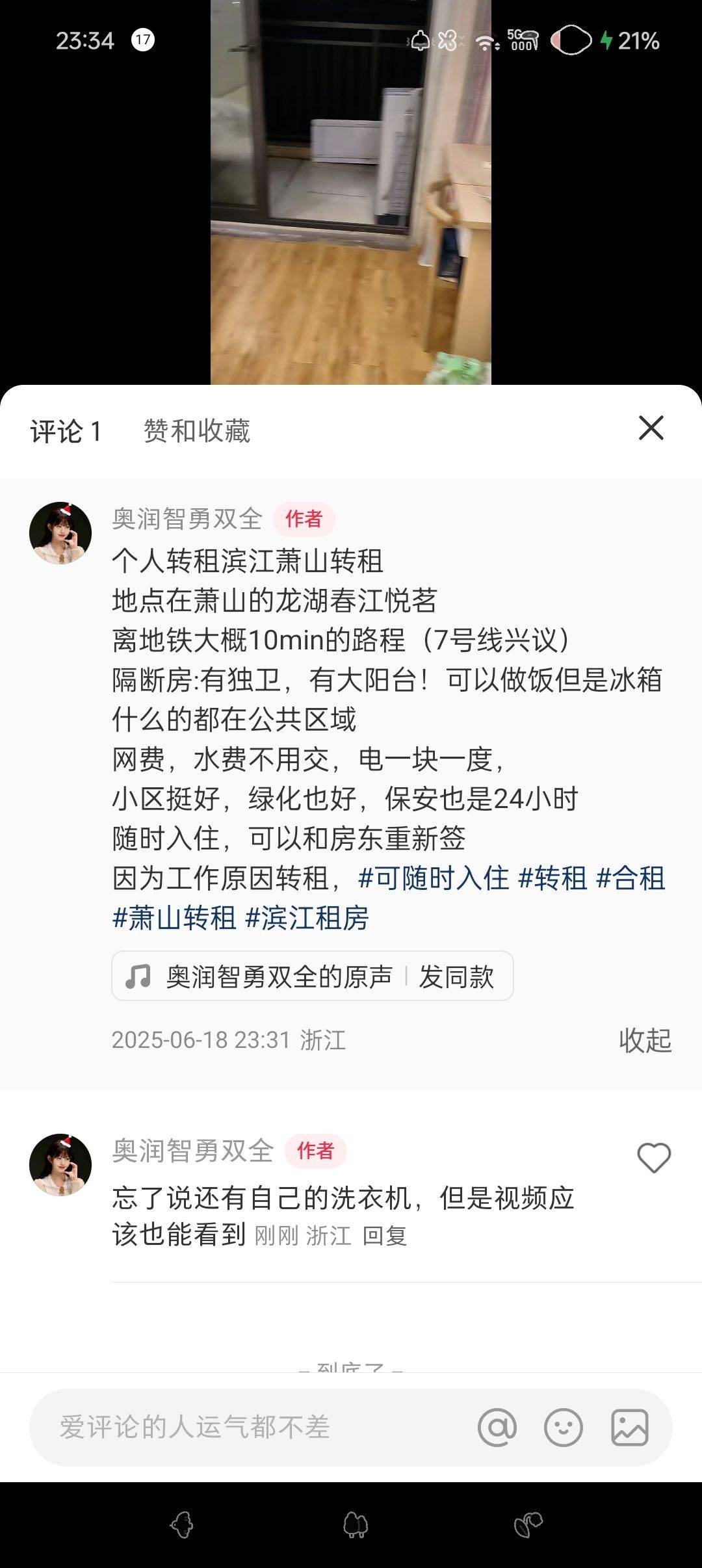Open the author's avatar in the post description
Image resolution: width=702 pixels, height=1568 pixels.
[x=60, y=533]
